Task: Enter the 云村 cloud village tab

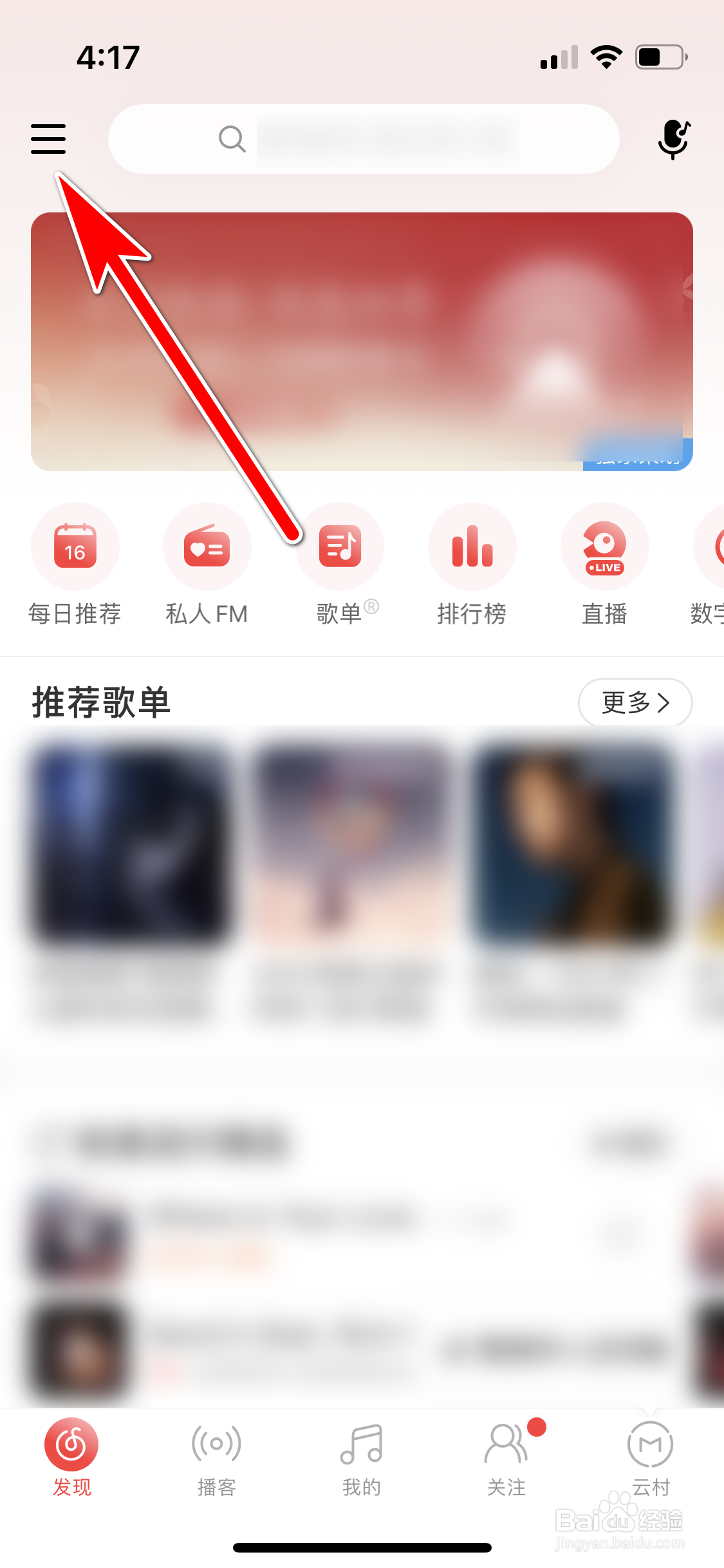Action: 650,1461
